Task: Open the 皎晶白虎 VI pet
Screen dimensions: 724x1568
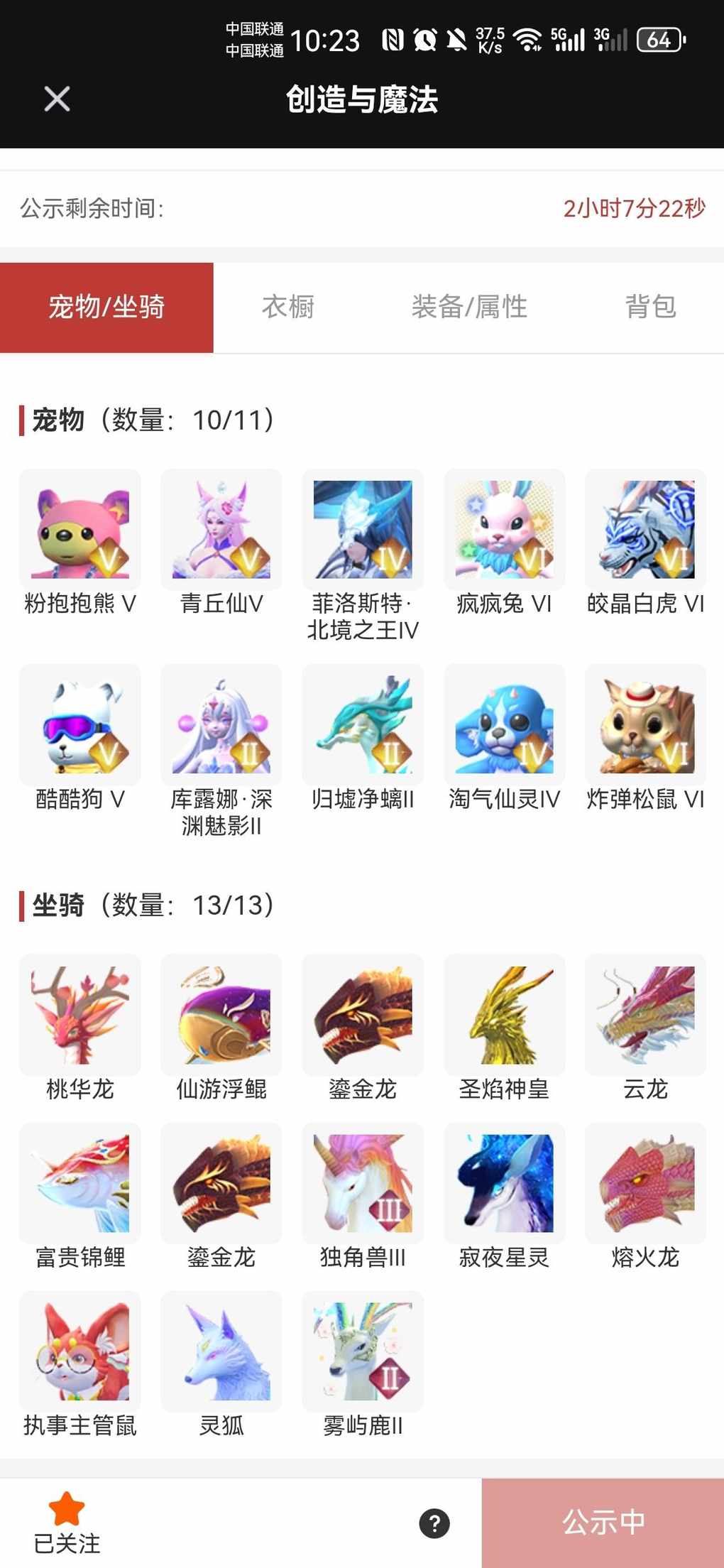Action: pos(645,530)
